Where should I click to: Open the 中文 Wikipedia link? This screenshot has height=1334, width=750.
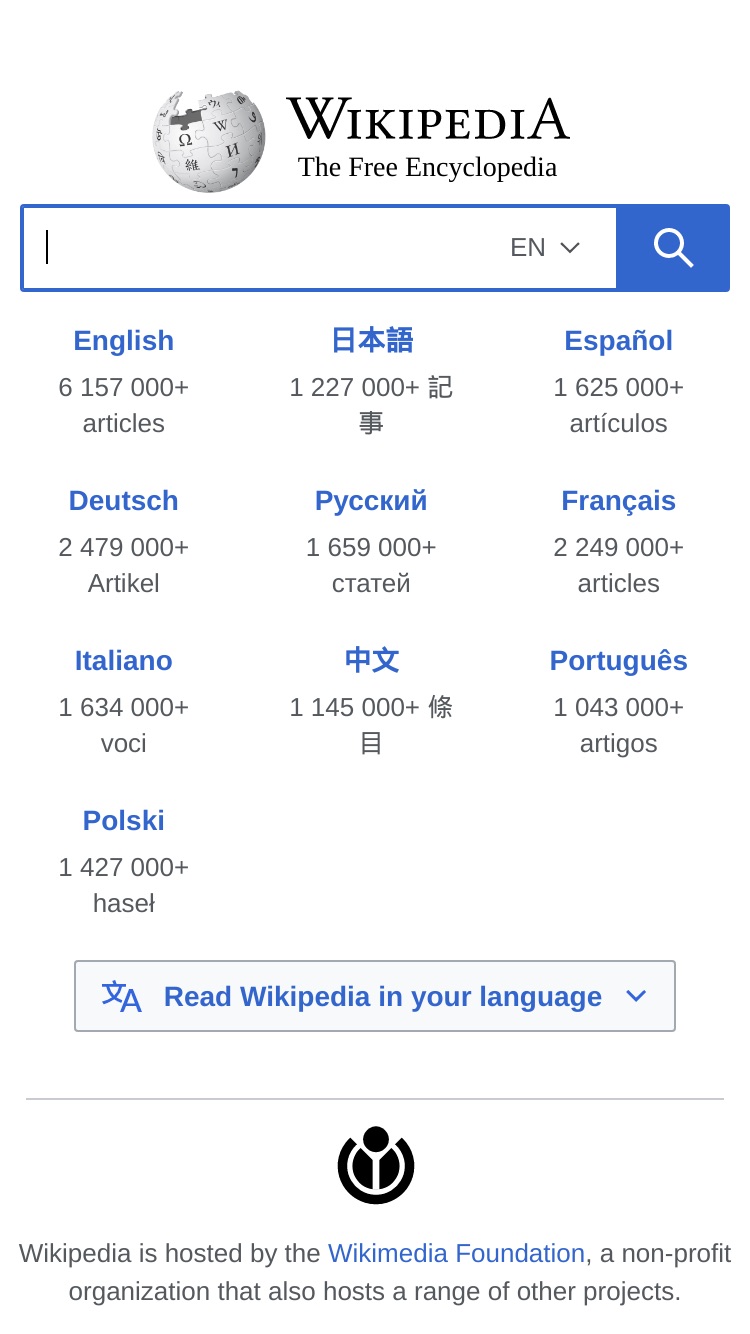coord(371,661)
